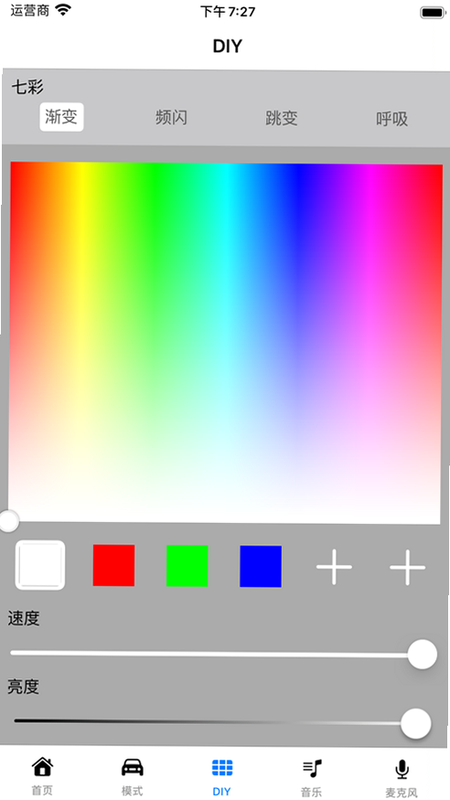
Task: Tap the 亮度 brightness slider knob
Action: (x=416, y=723)
